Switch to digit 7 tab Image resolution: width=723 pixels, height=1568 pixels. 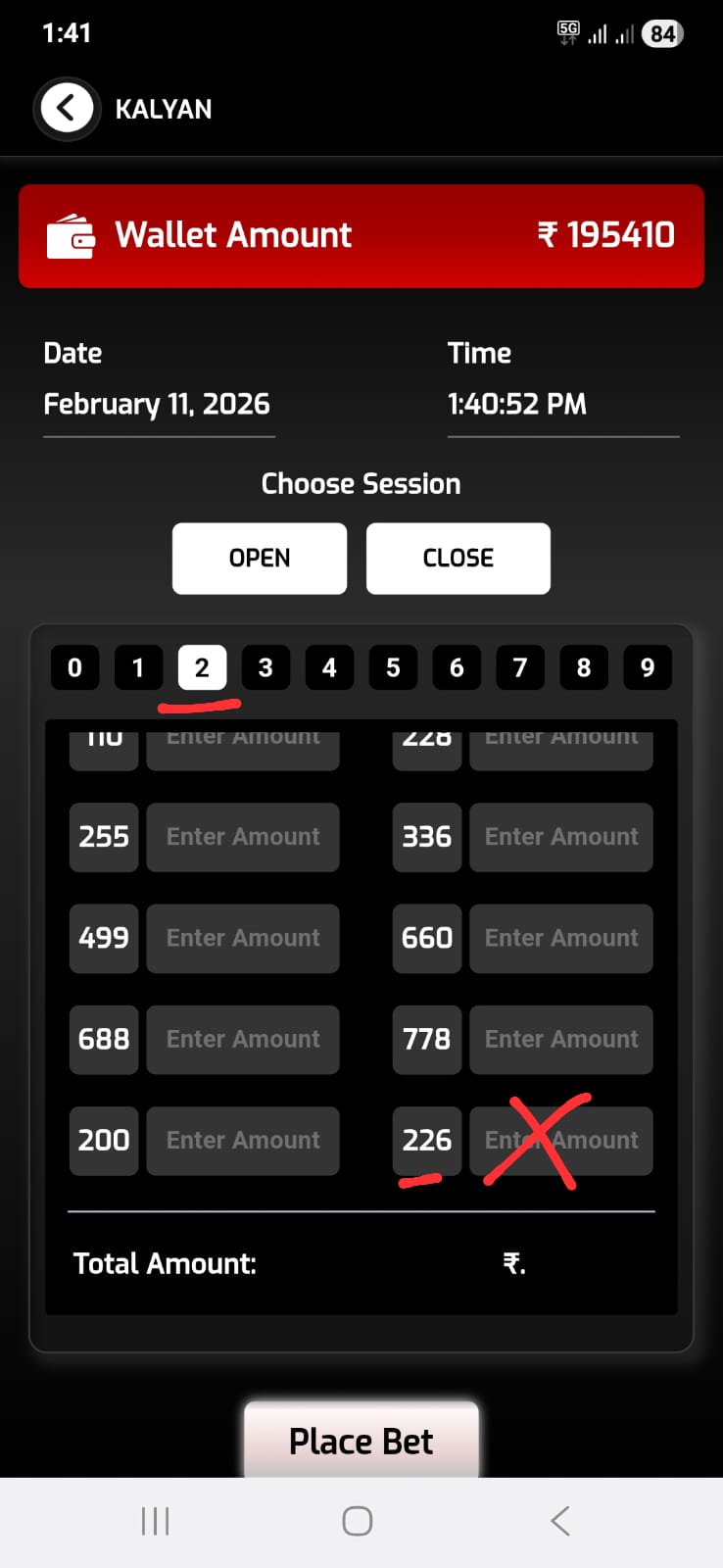tap(520, 667)
